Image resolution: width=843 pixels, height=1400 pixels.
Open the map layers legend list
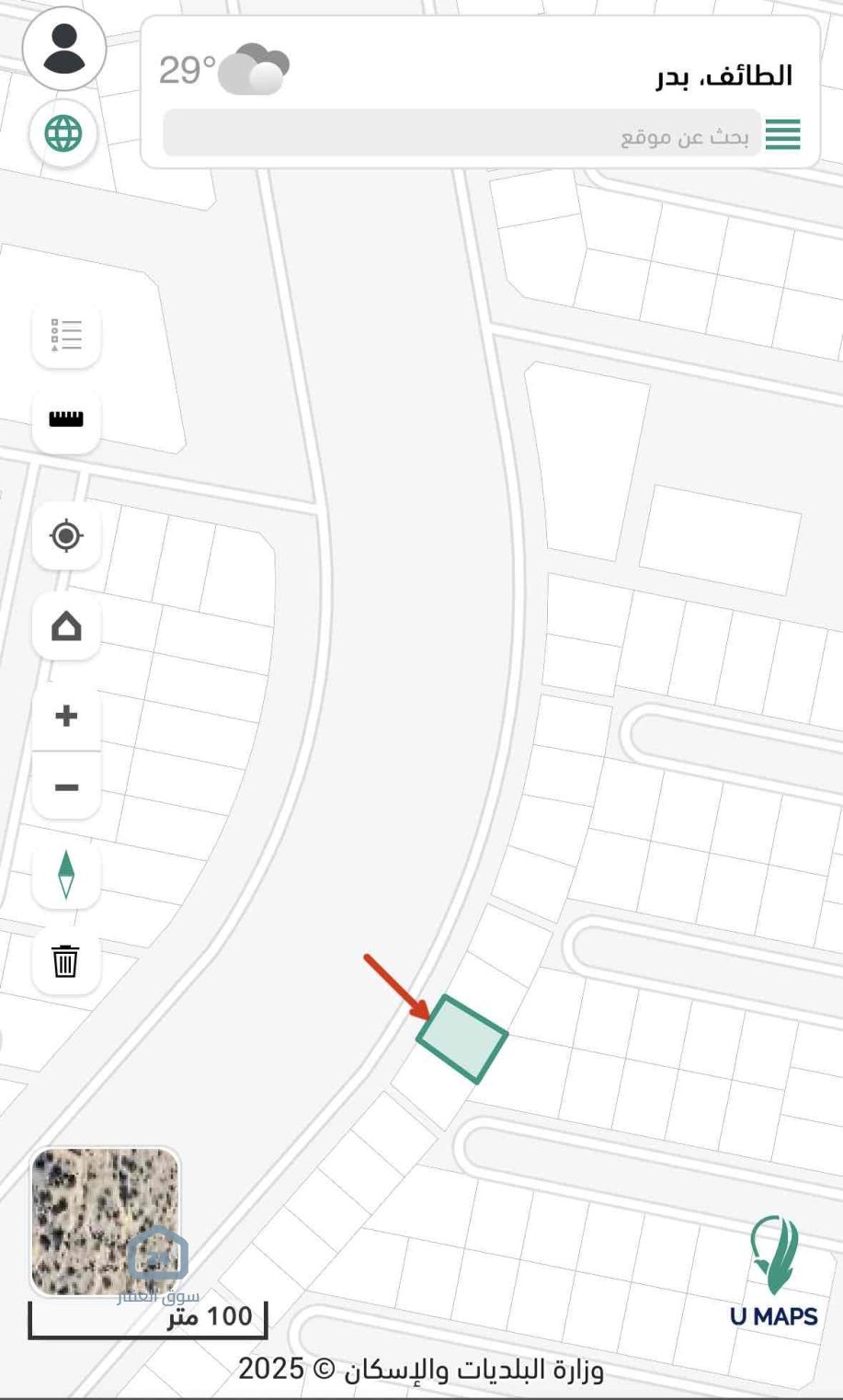click(x=66, y=335)
